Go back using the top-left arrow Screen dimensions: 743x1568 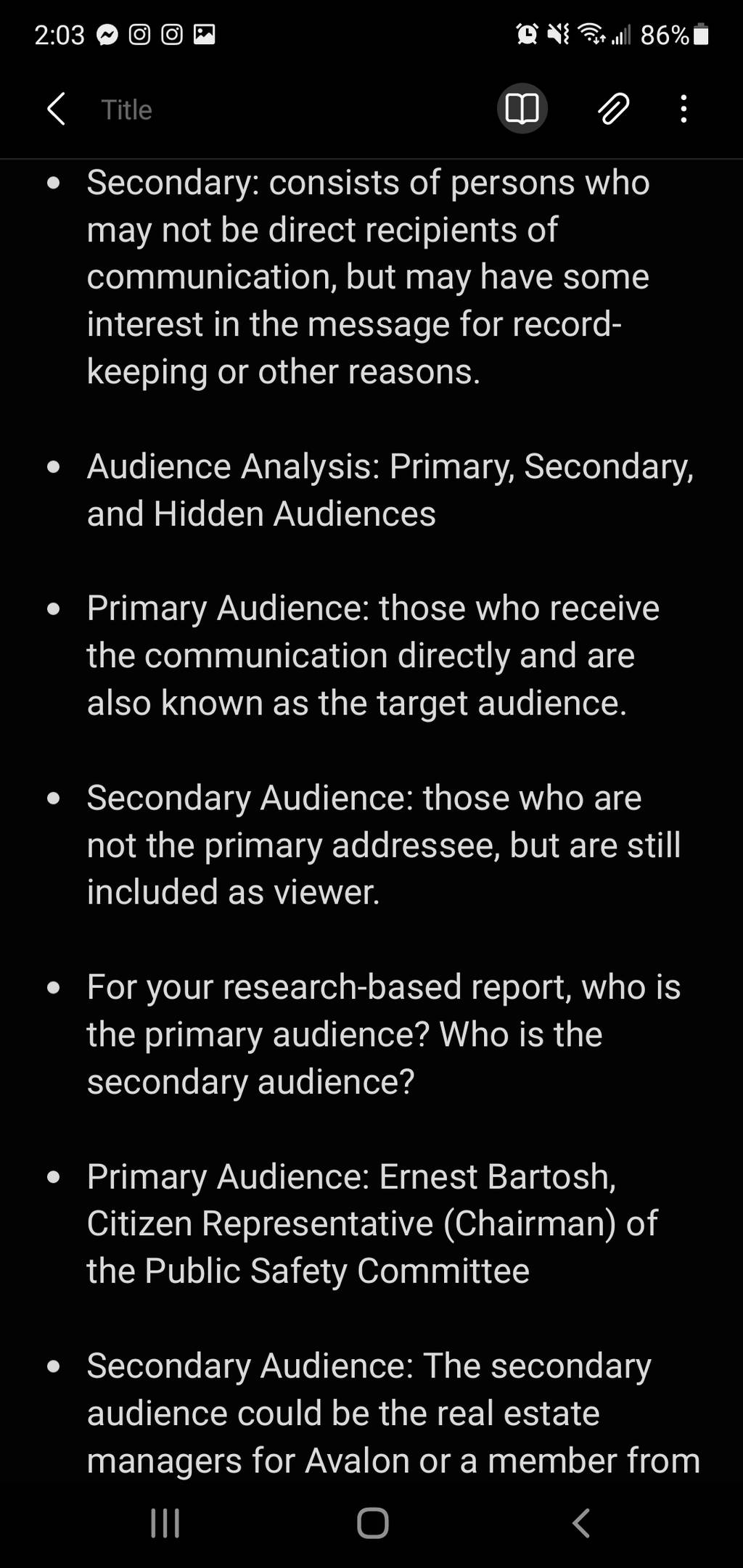pos(56,109)
